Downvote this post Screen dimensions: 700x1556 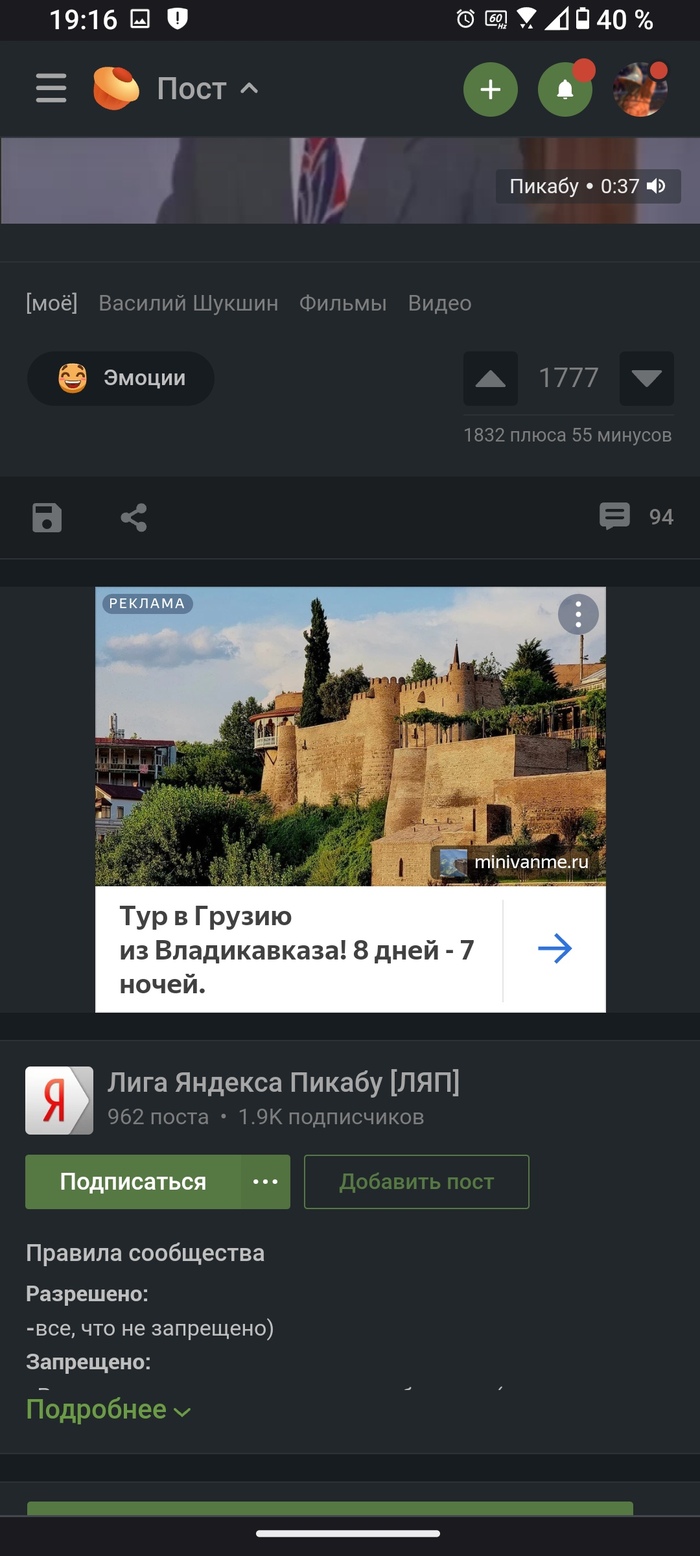click(646, 378)
